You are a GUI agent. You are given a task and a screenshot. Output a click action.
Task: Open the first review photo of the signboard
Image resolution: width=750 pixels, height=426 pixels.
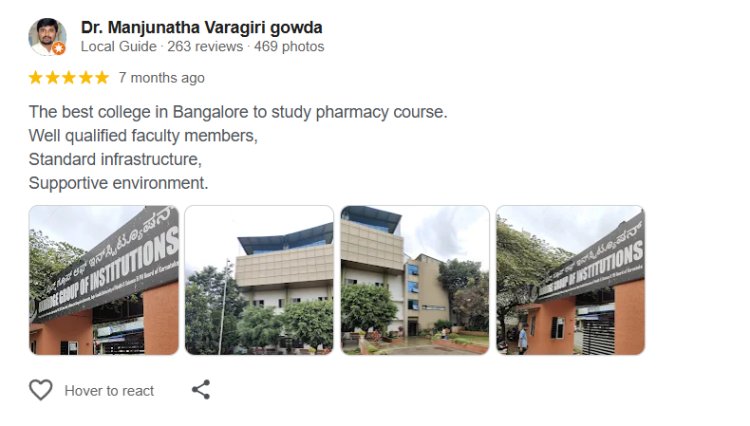coord(104,280)
